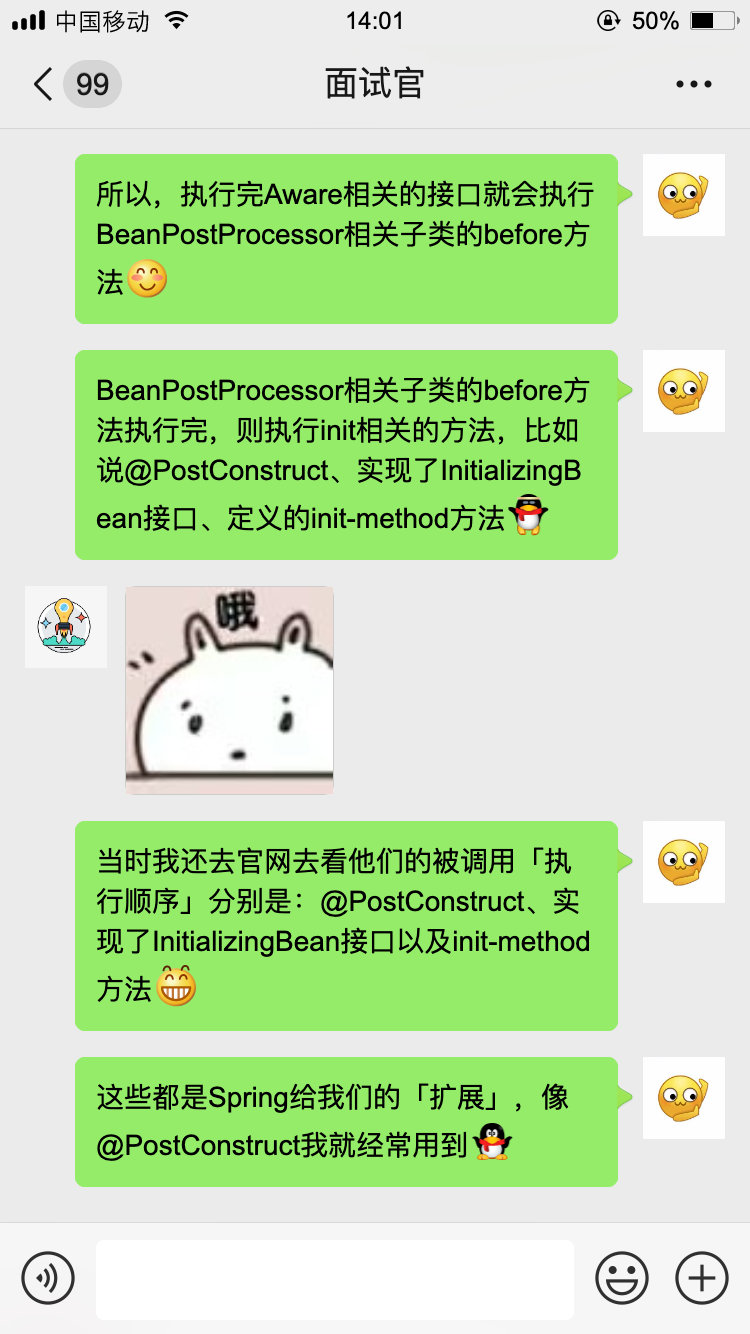Tap the avatar beside the Spring「扩展」message
Screen dimensions: 750x1334
(683, 1097)
